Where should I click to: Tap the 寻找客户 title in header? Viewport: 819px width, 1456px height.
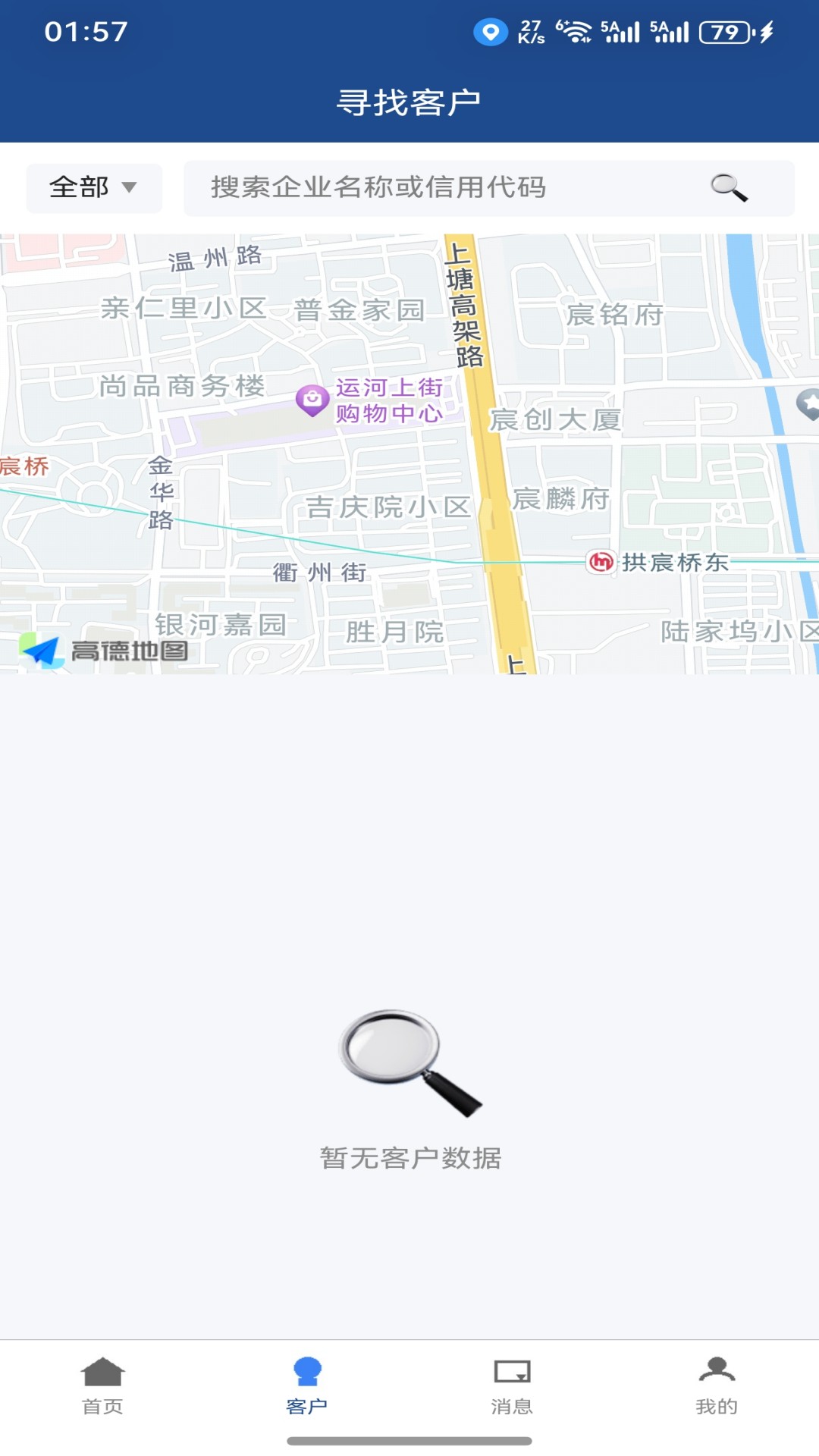point(409,101)
